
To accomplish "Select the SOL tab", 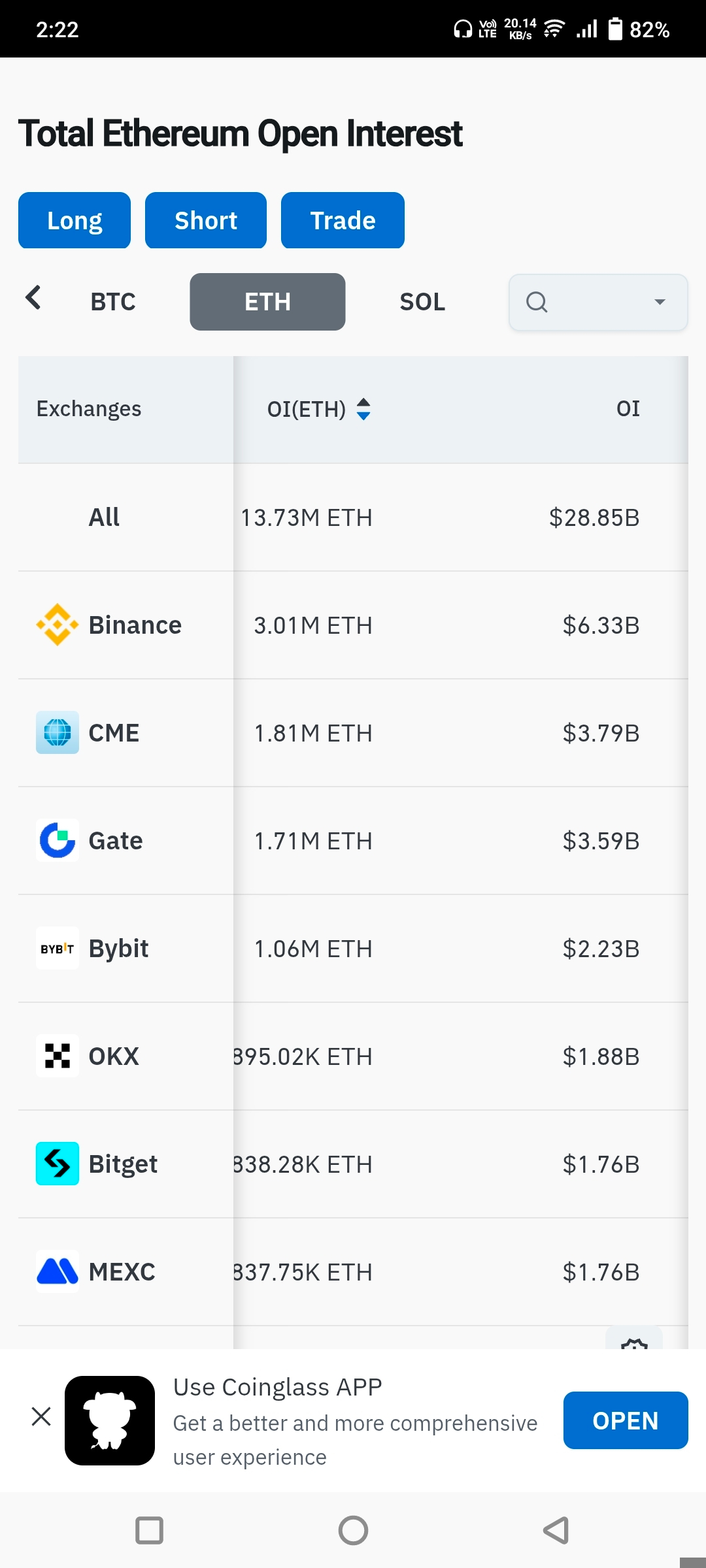I will [x=422, y=302].
